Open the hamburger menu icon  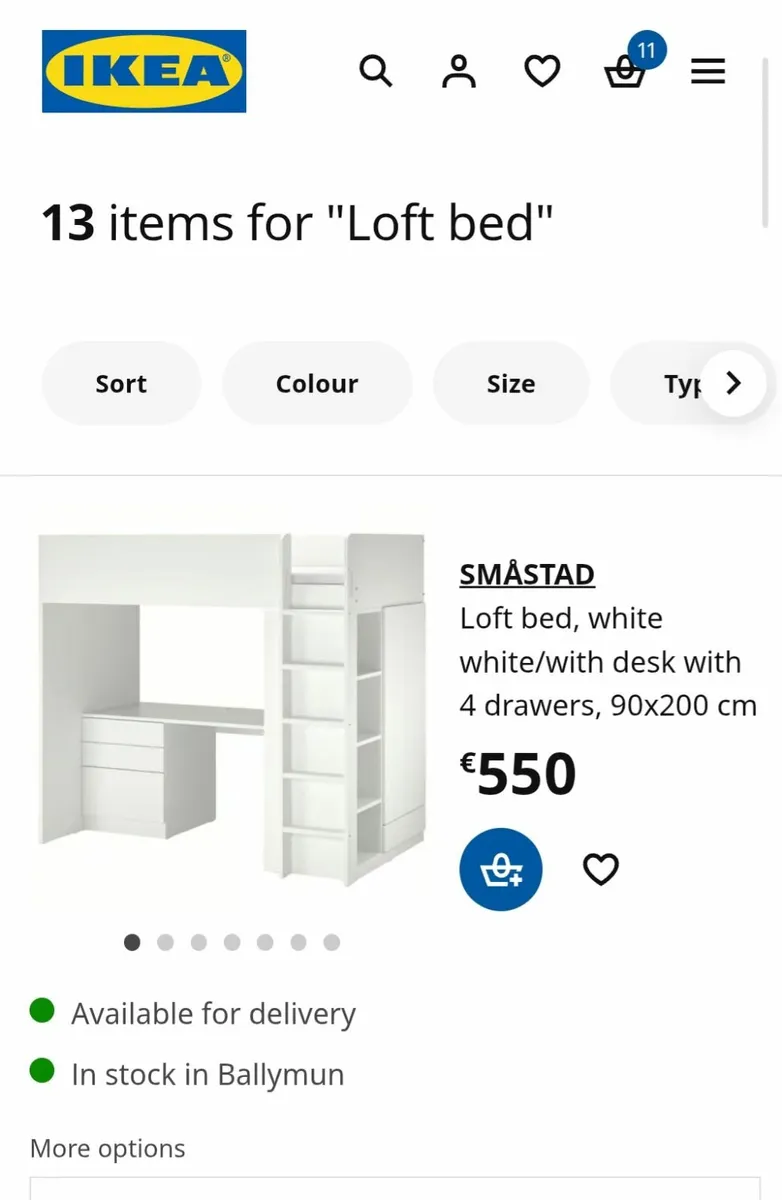coord(708,71)
